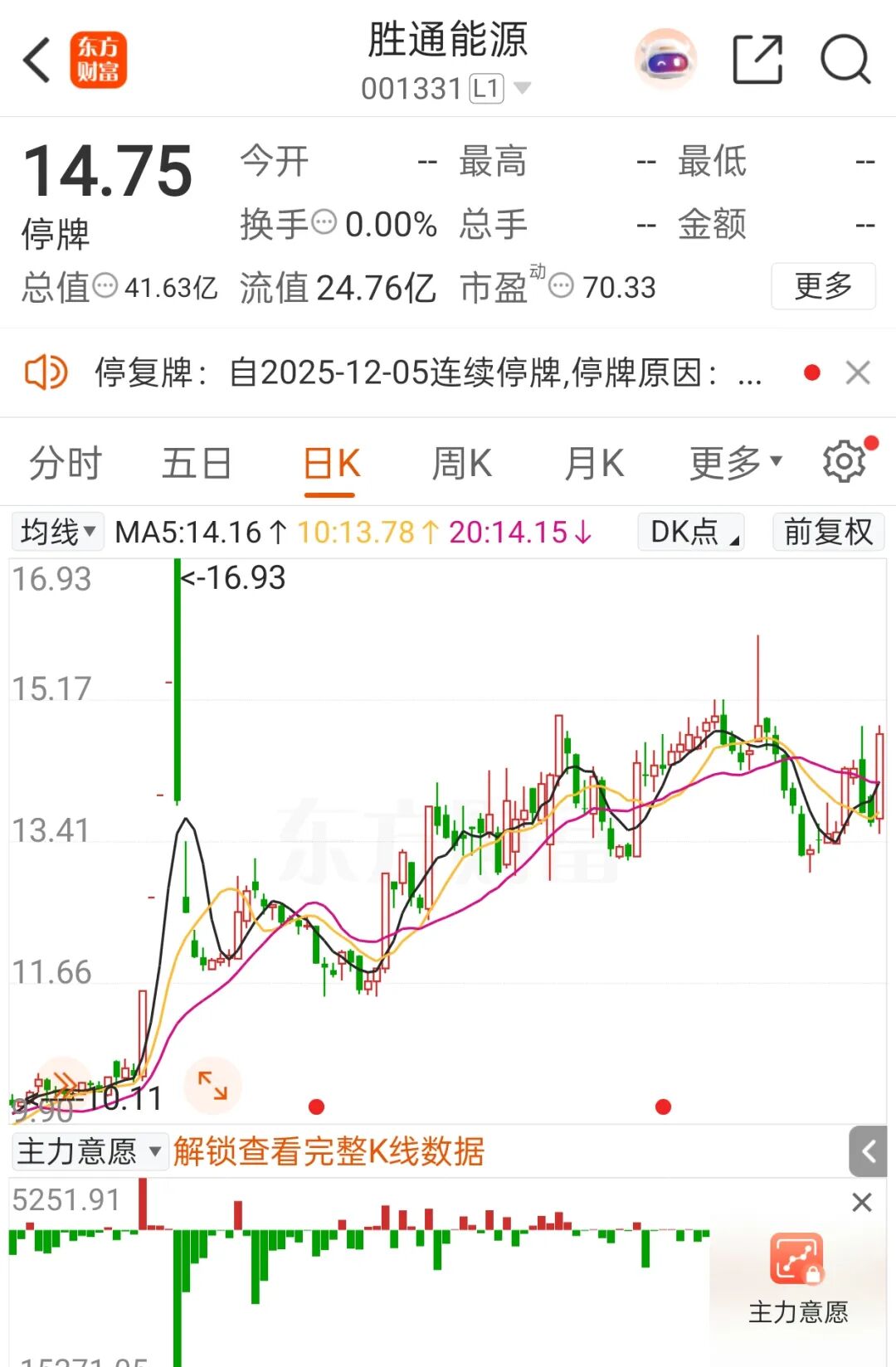Expand the stock code 001331 dropdown
Viewport: 896px width, 1367px height.
[x=522, y=88]
